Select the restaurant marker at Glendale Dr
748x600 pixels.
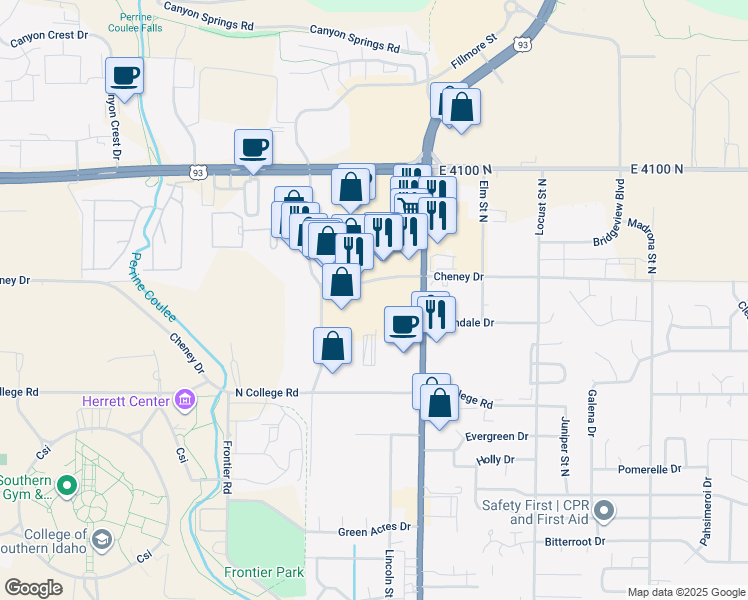[436, 314]
